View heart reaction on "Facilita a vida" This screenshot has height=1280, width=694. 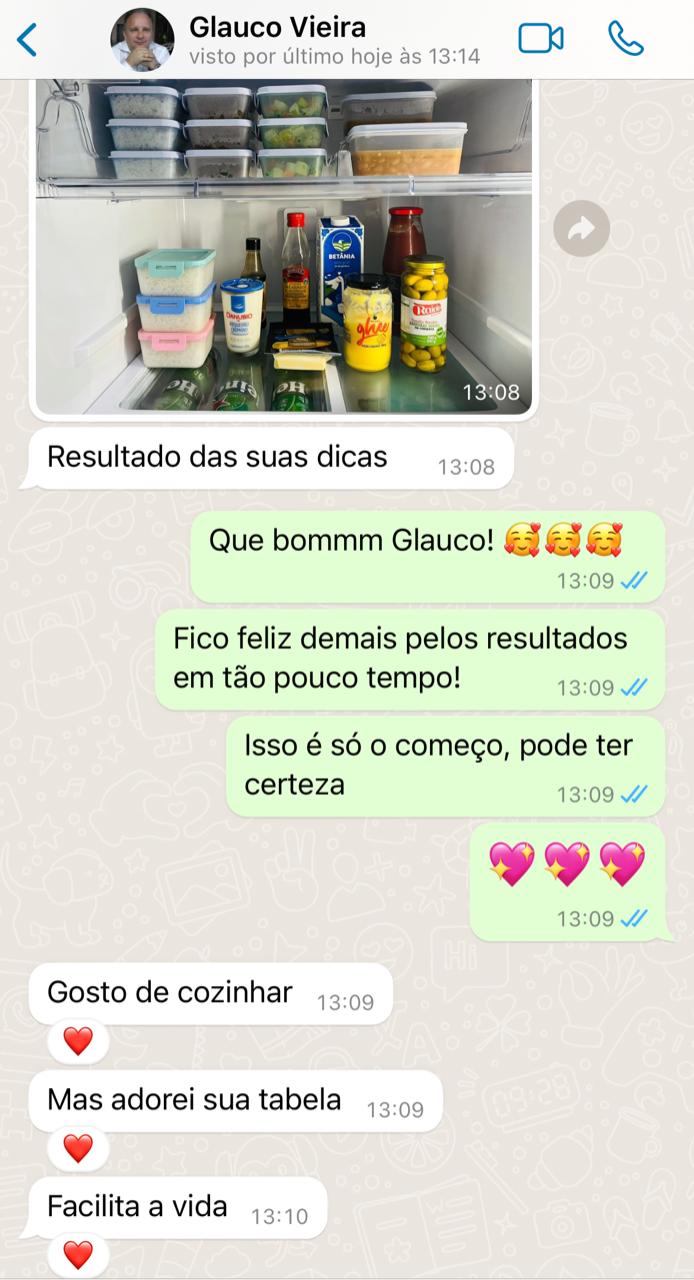pyautogui.click(x=77, y=1253)
